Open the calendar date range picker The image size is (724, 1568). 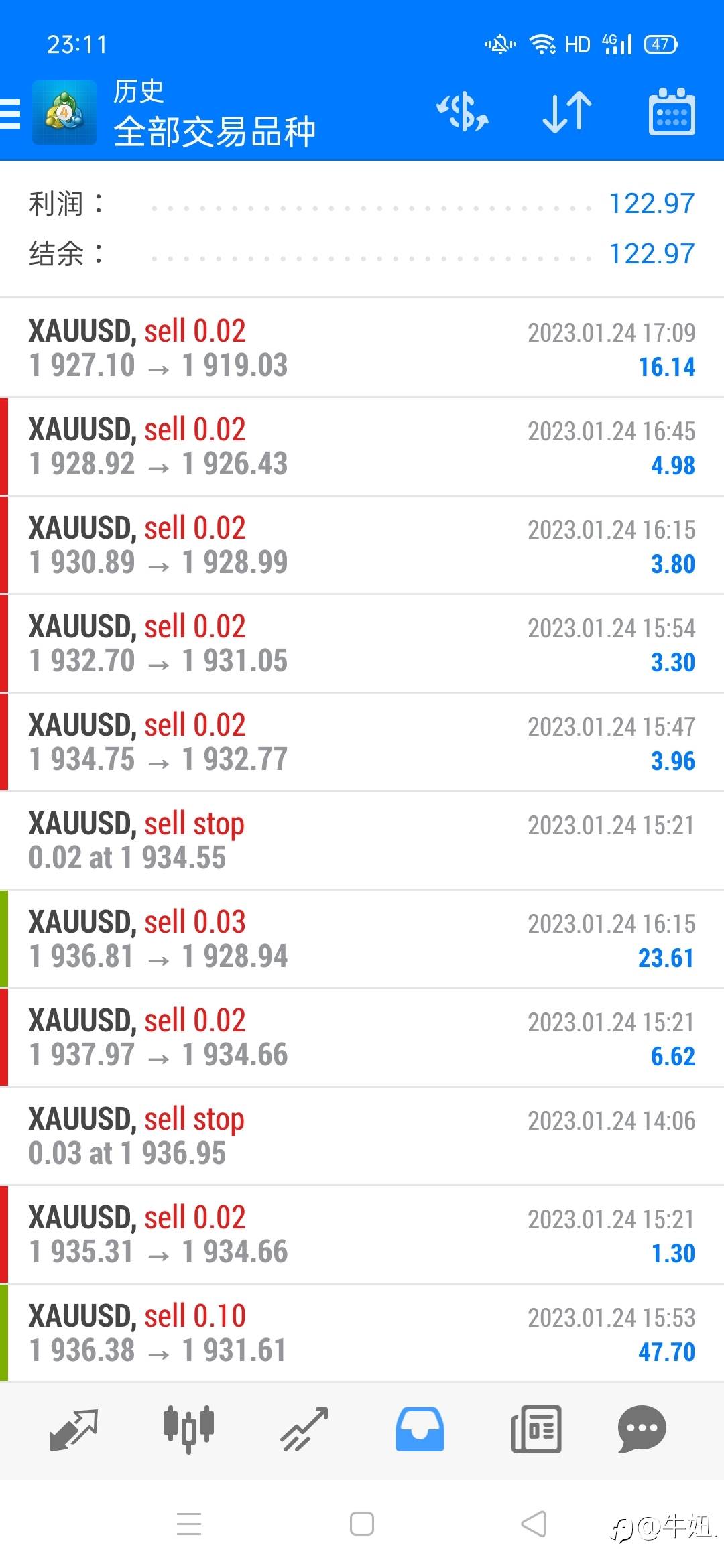tap(672, 112)
